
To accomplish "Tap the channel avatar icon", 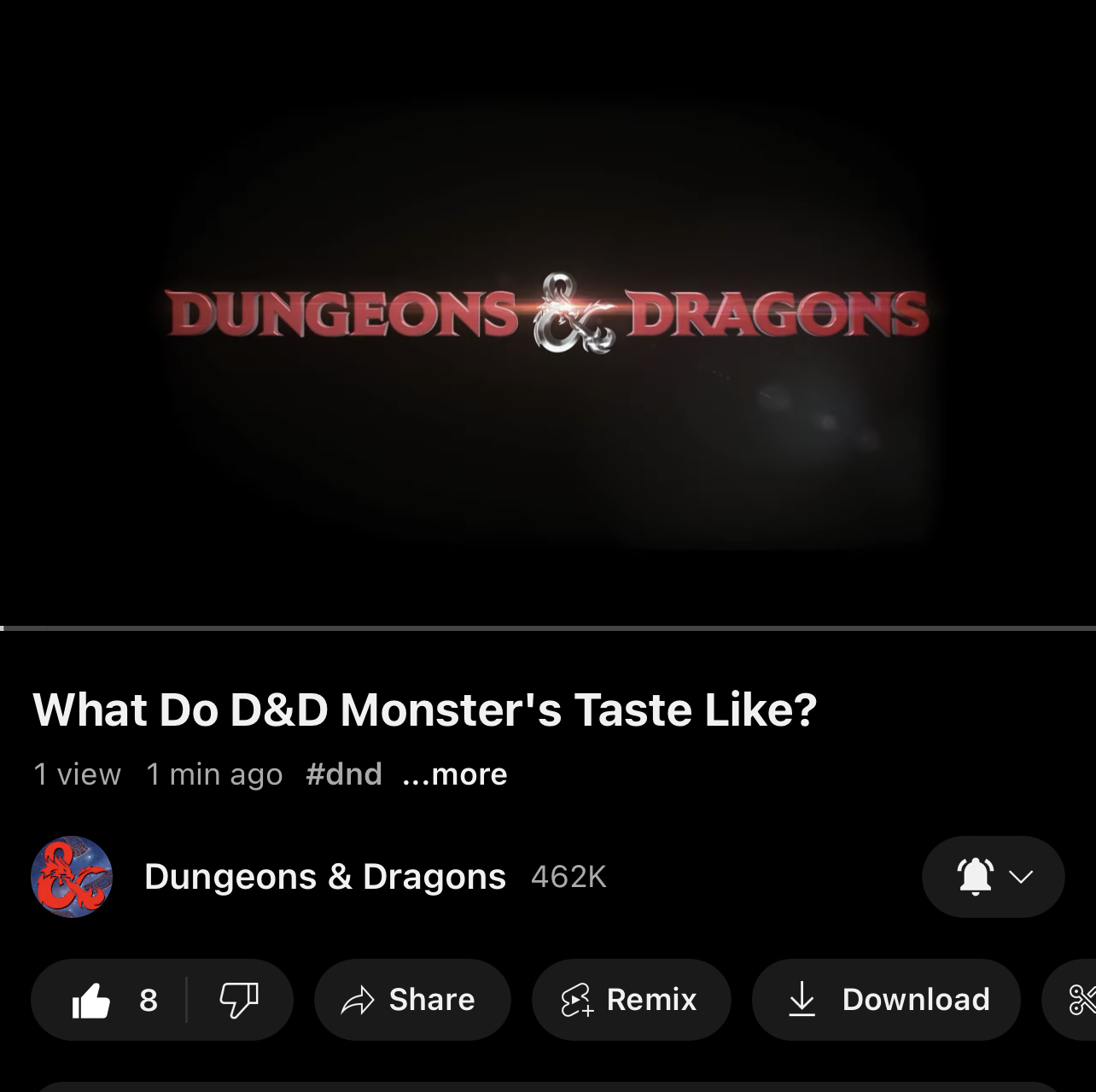I will click(72, 877).
